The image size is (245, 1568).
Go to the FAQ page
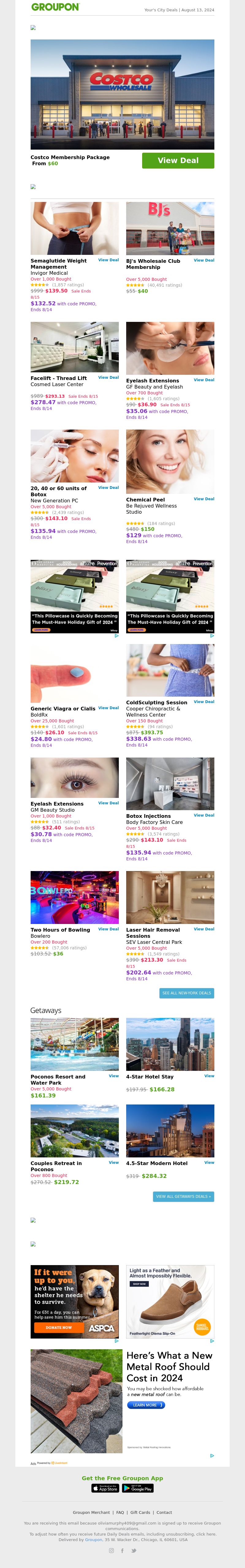(120, 1512)
